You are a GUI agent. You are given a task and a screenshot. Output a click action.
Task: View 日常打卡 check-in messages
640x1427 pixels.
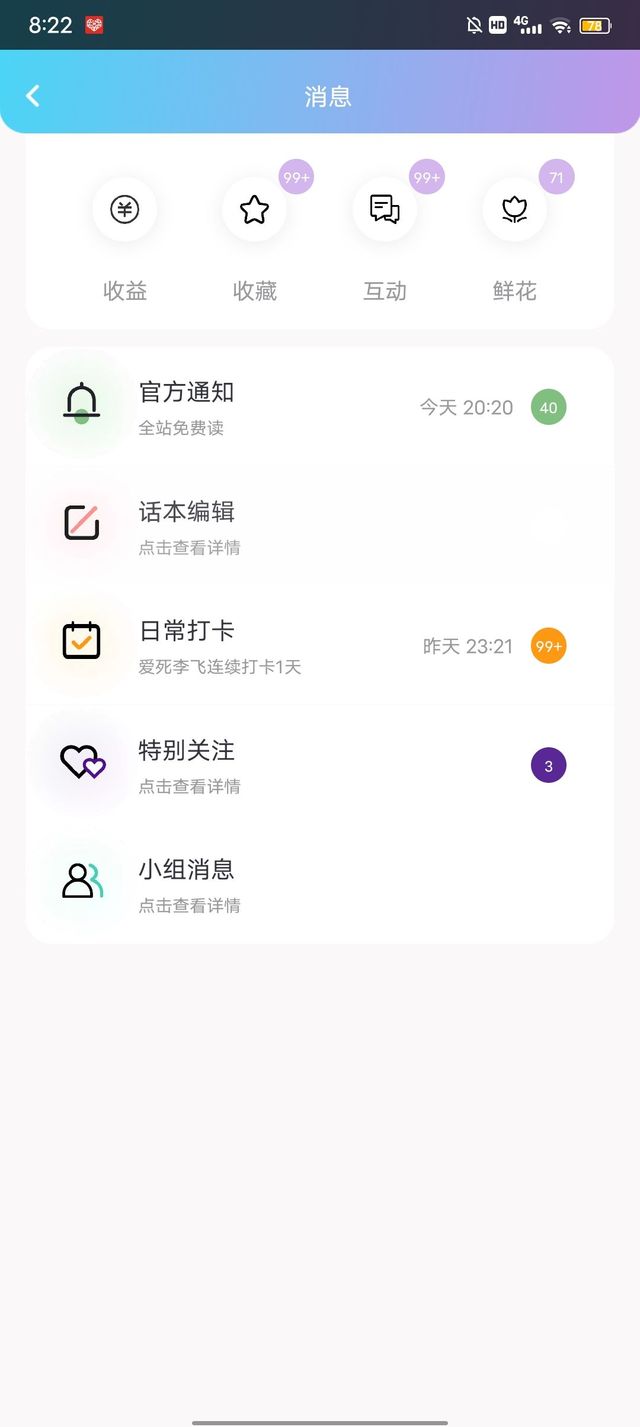click(x=320, y=646)
